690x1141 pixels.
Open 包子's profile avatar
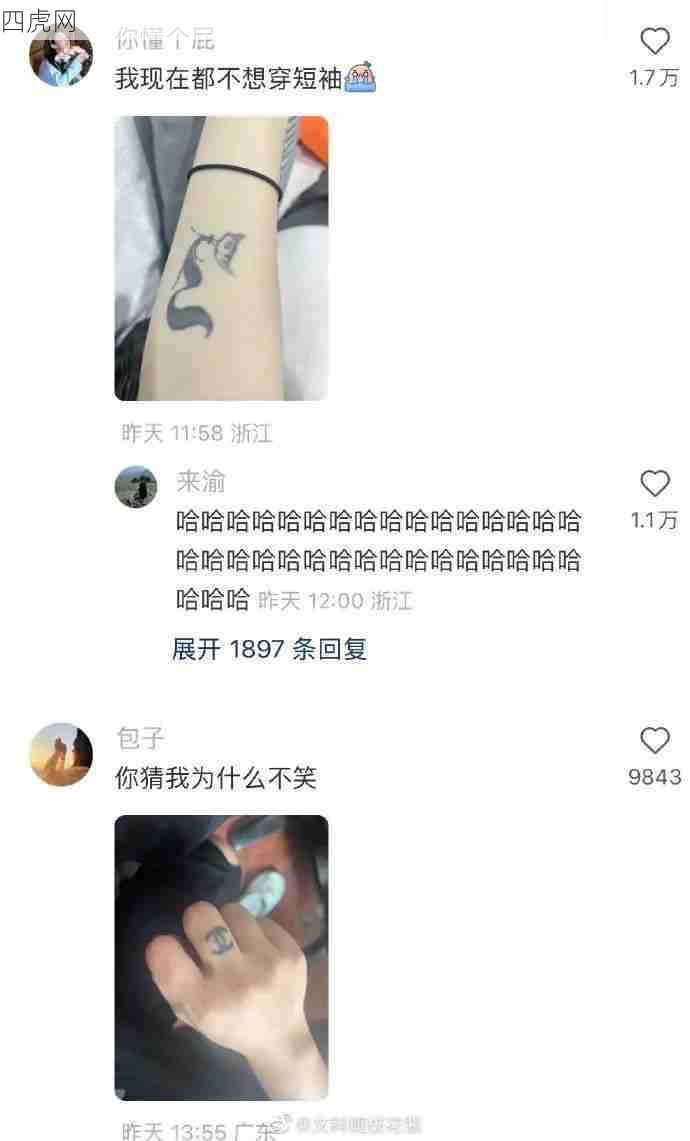[x=61, y=755]
